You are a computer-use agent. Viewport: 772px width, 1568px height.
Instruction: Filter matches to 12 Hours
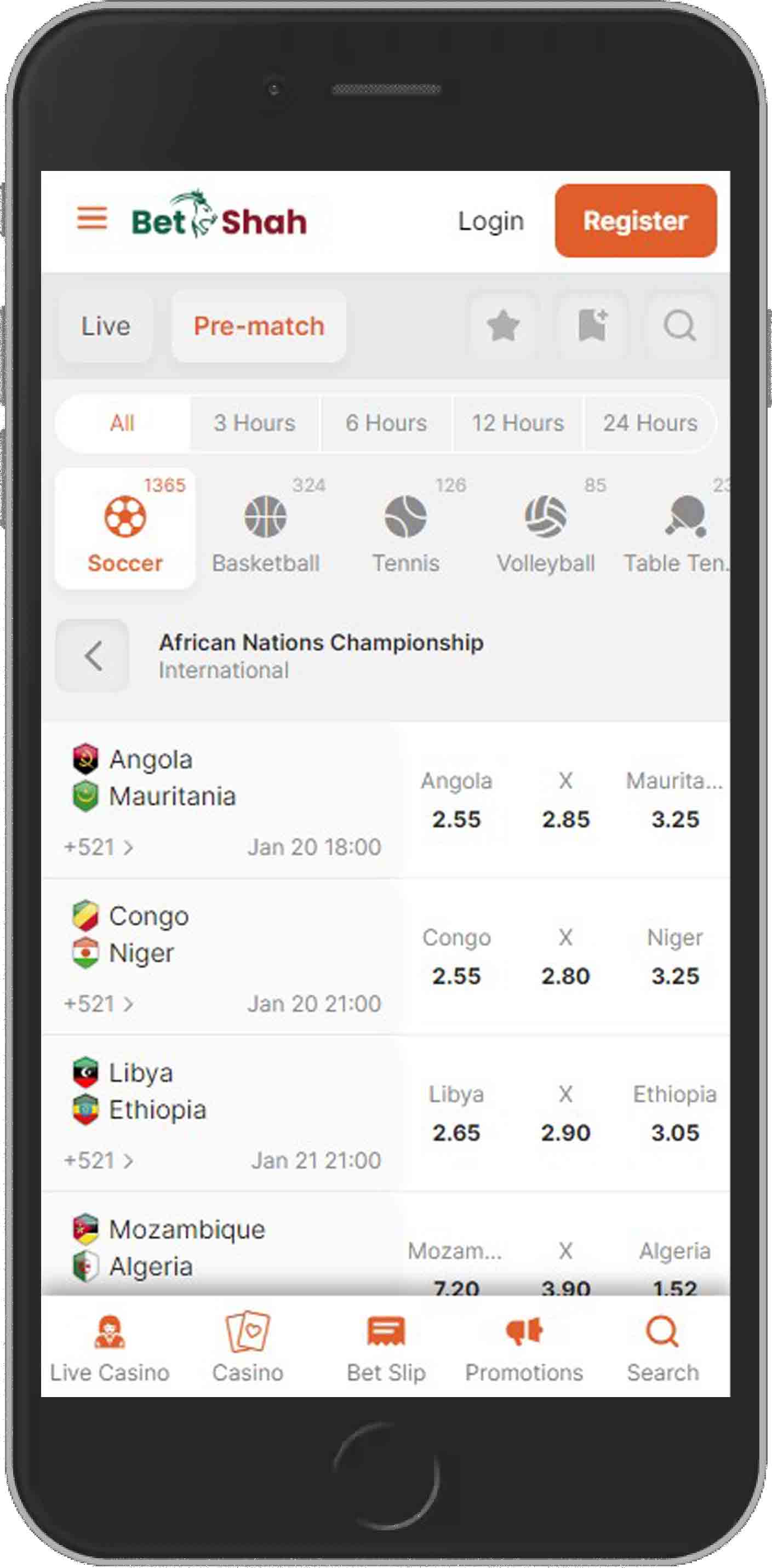(518, 423)
